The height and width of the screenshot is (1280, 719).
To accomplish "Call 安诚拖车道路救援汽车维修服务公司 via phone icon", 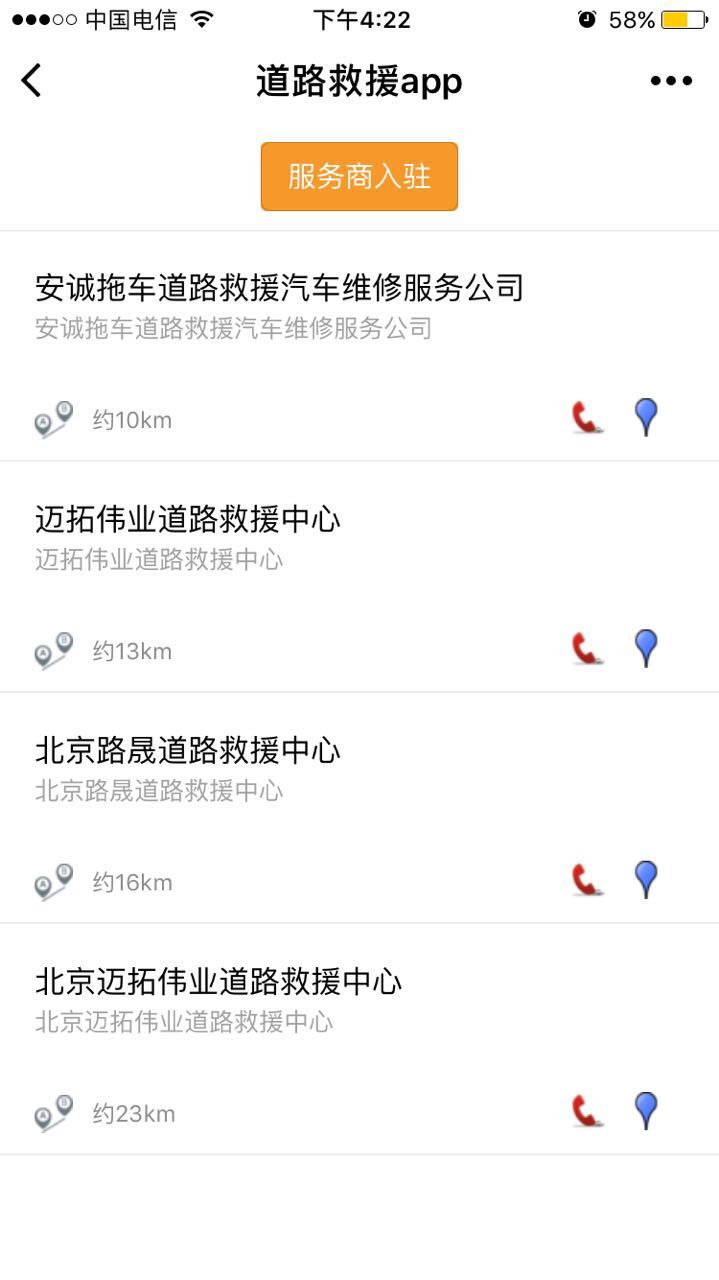I will [587, 417].
